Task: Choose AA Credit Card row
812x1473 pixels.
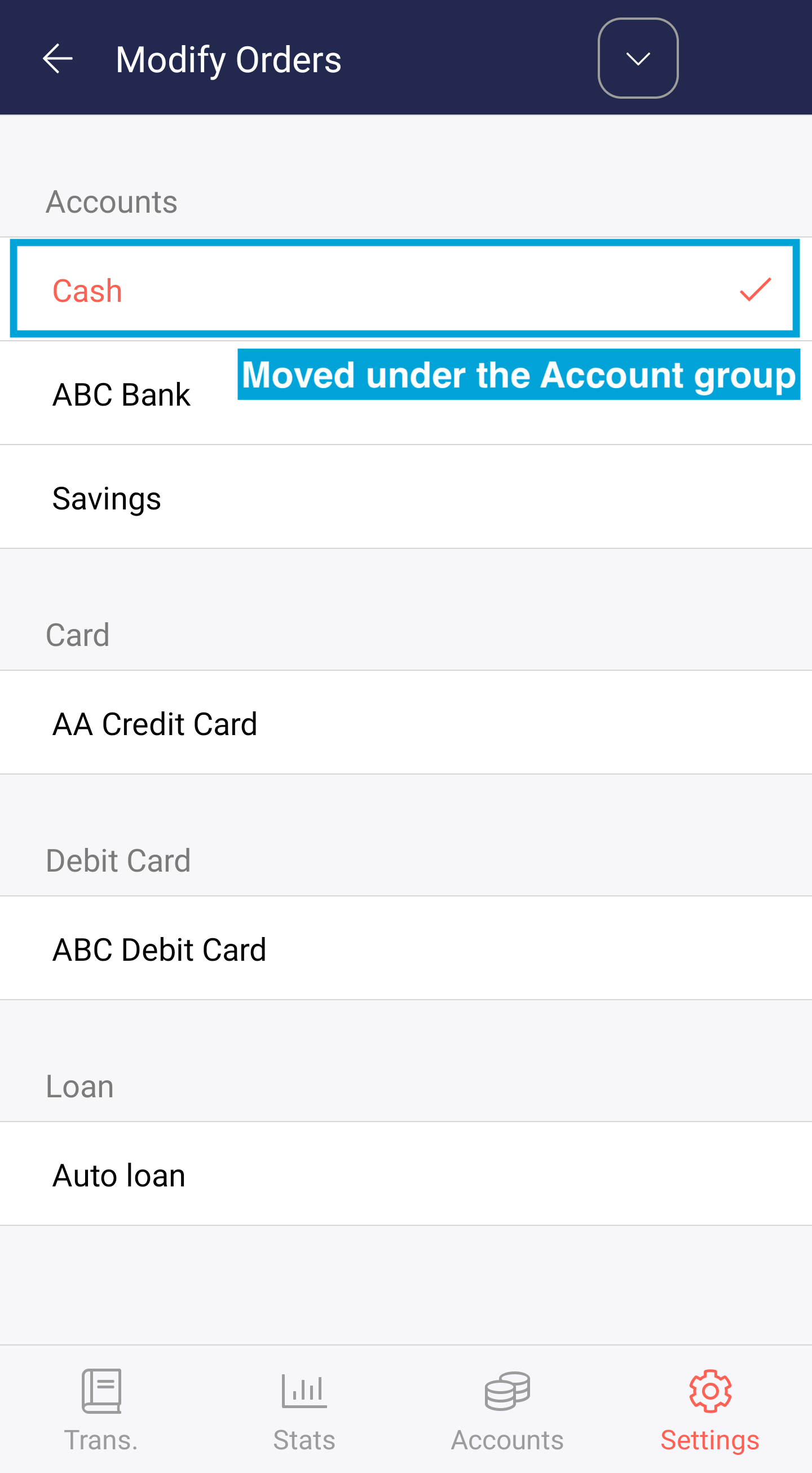Action: pos(405,723)
